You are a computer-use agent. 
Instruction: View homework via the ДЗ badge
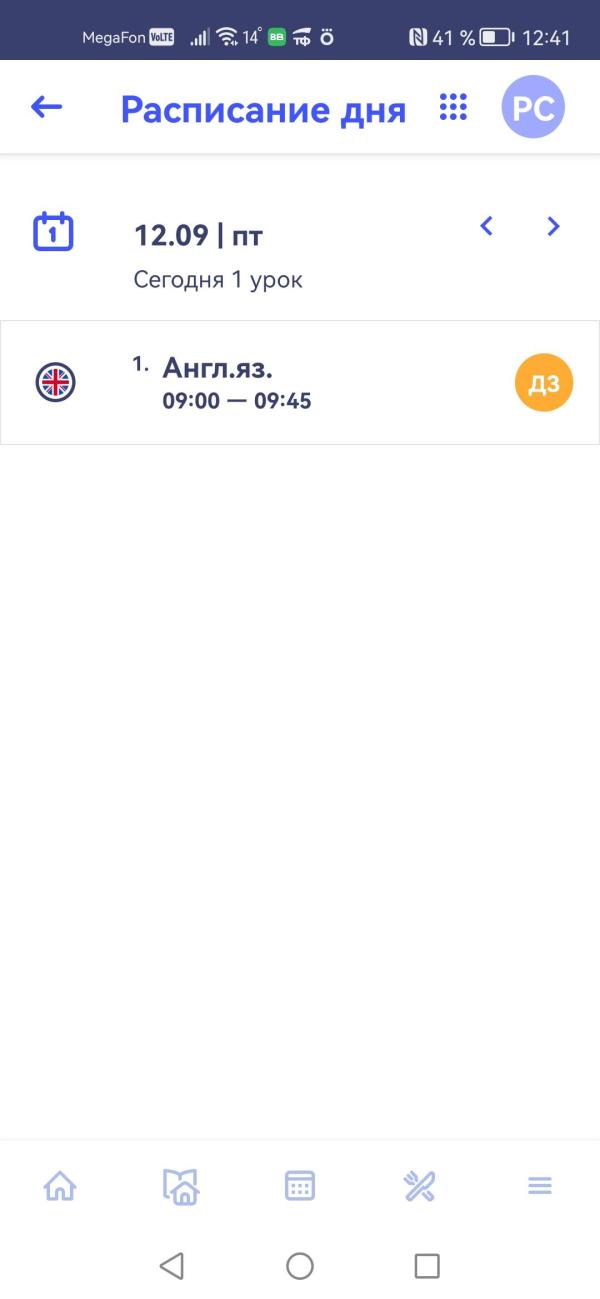[544, 383]
